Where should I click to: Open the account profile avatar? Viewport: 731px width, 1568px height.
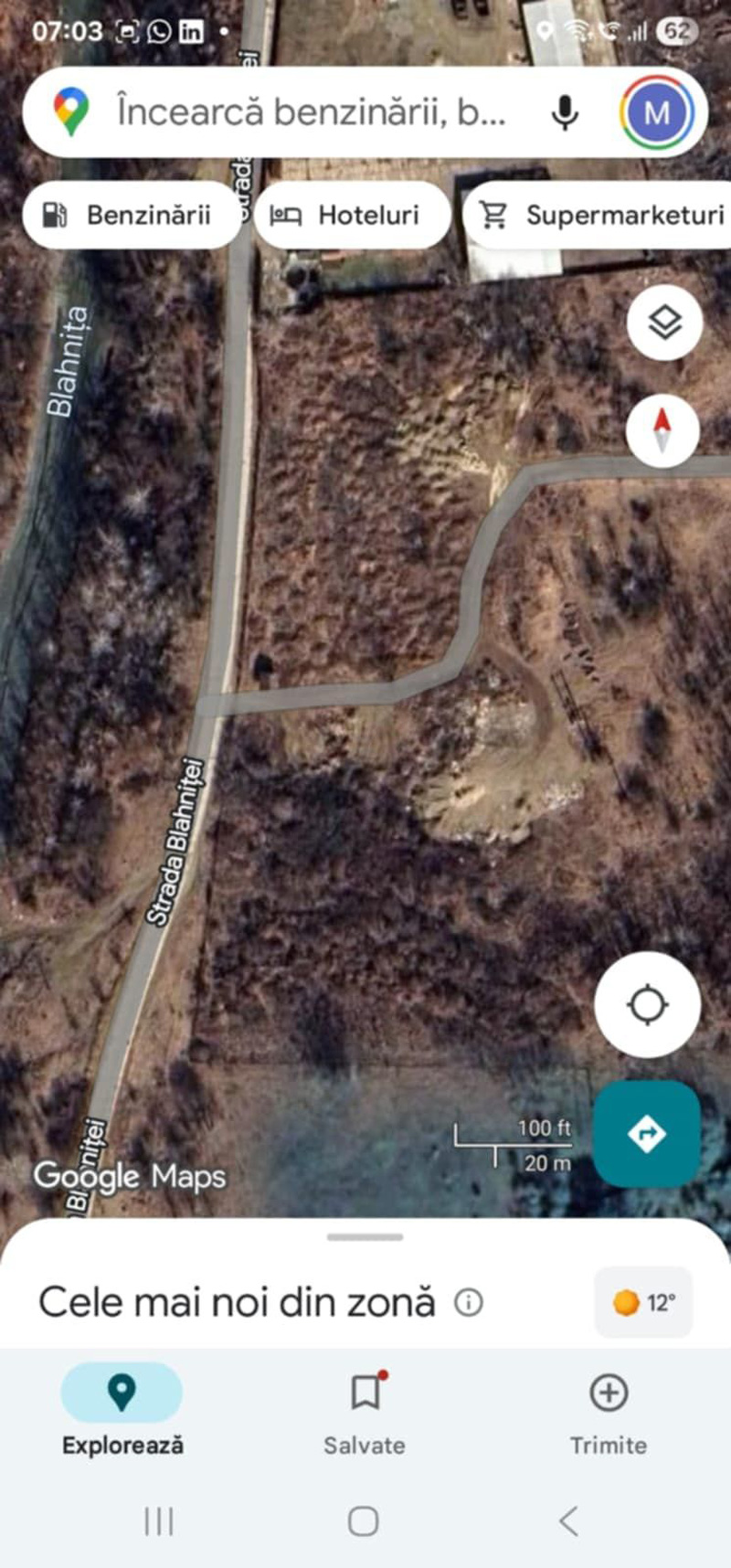tap(657, 112)
